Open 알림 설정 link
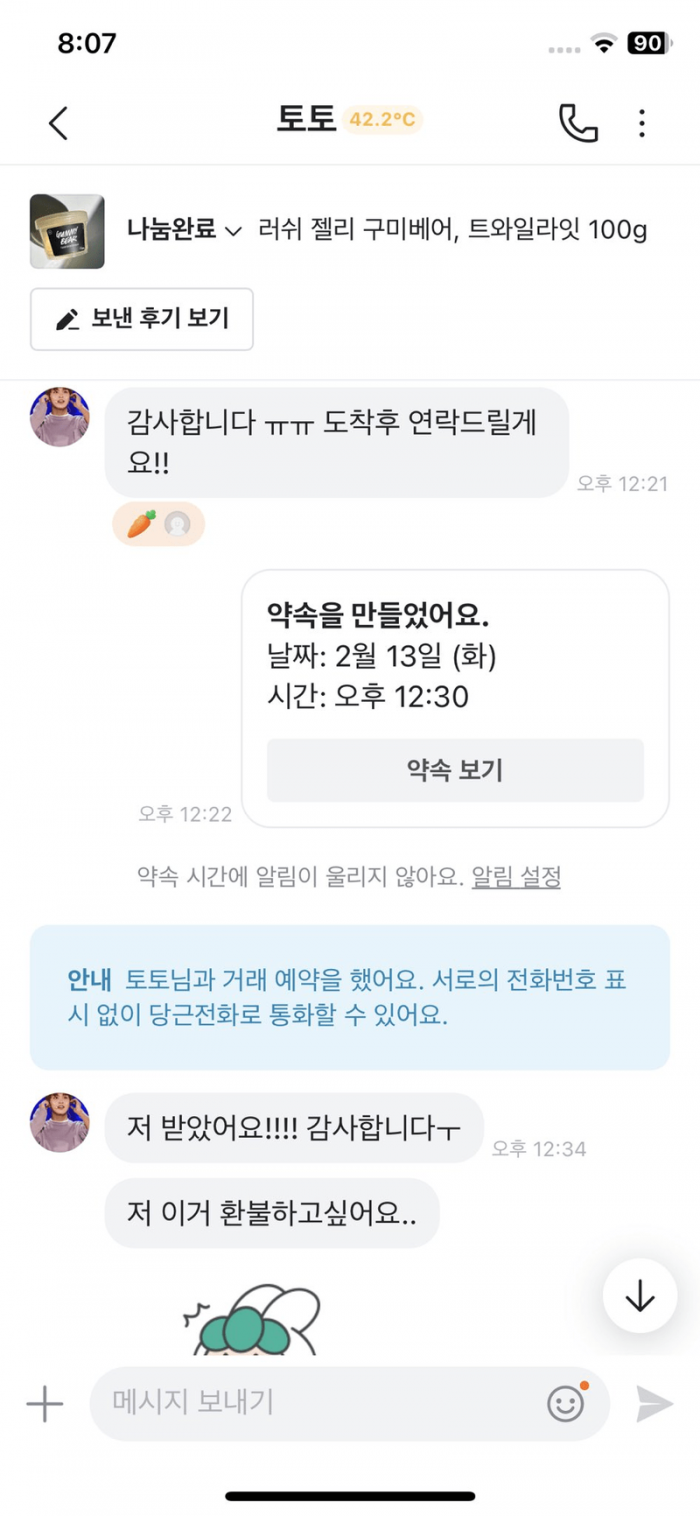 pos(516,877)
